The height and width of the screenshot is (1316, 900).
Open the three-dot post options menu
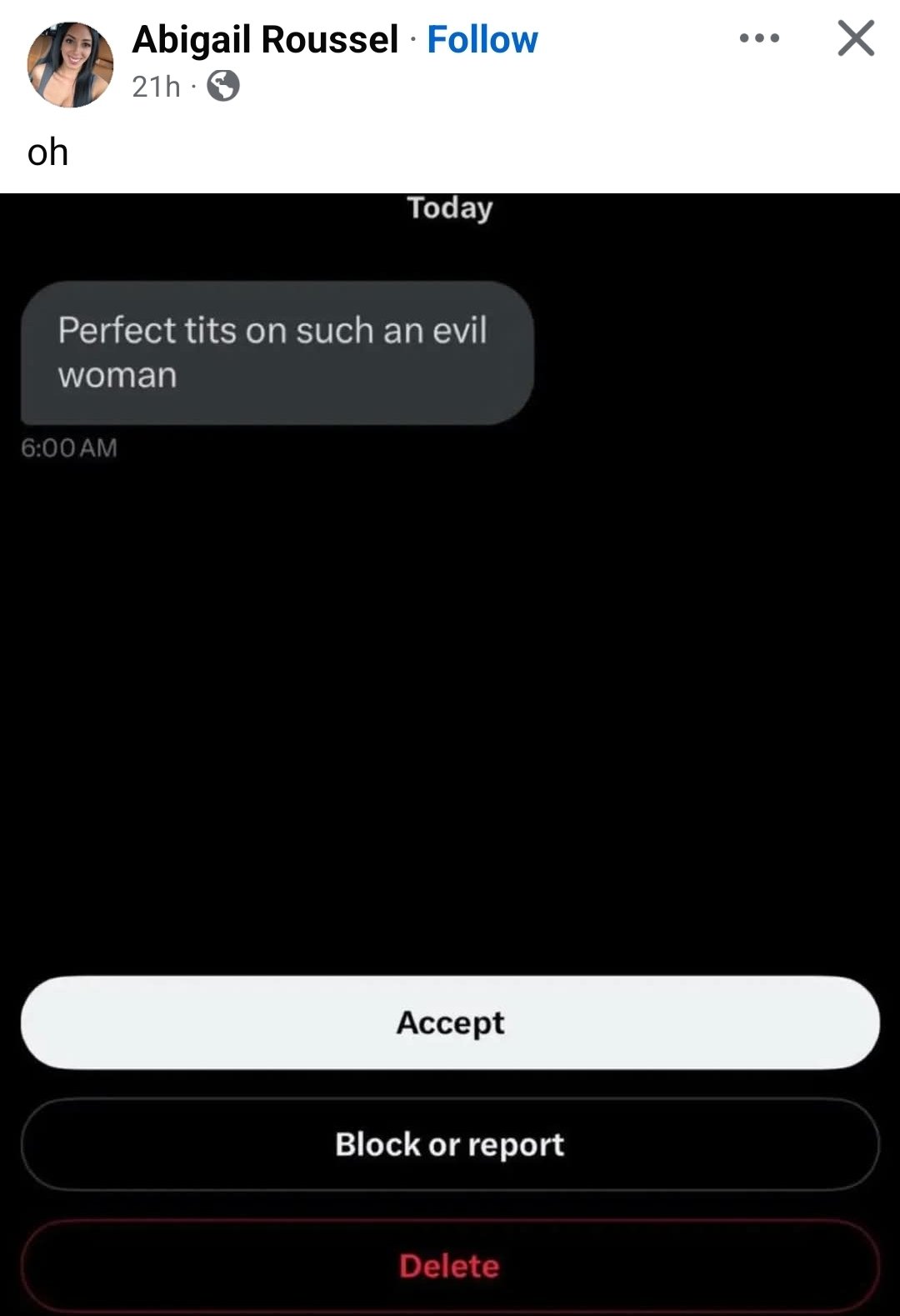pos(759,38)
